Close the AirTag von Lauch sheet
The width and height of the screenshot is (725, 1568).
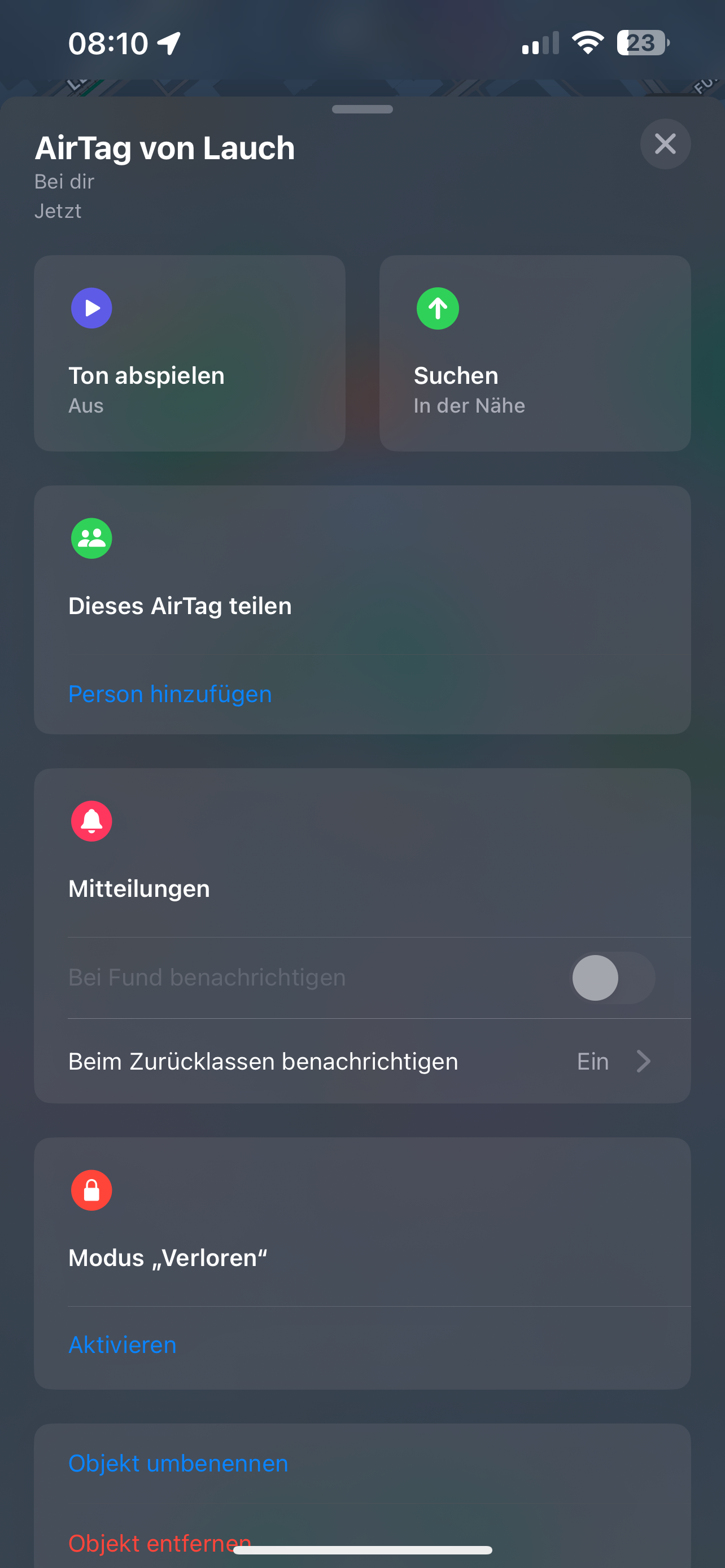(665, 144)
